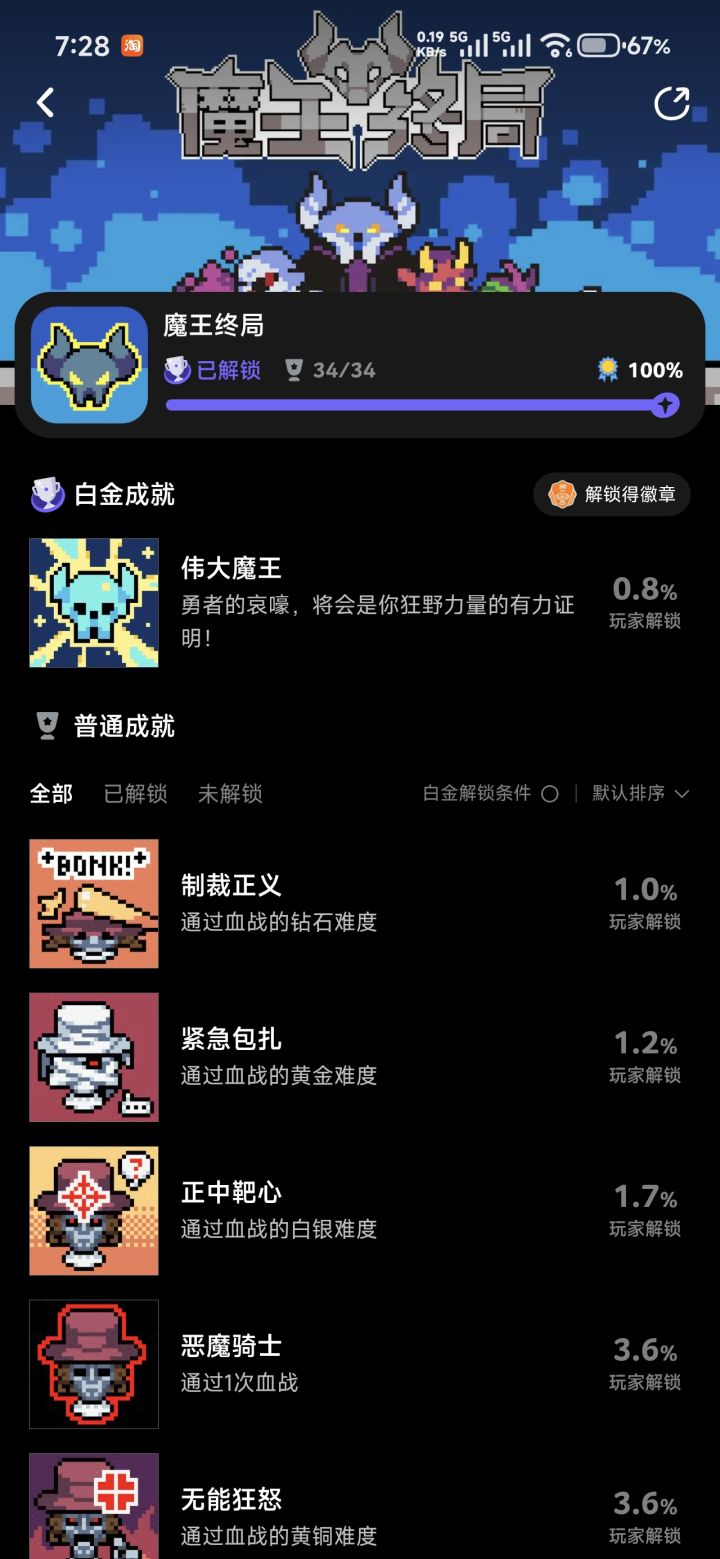Tap the 解锁得徽章 badge button
Screen dimensions: 720x1559
[x=611, y=494]
